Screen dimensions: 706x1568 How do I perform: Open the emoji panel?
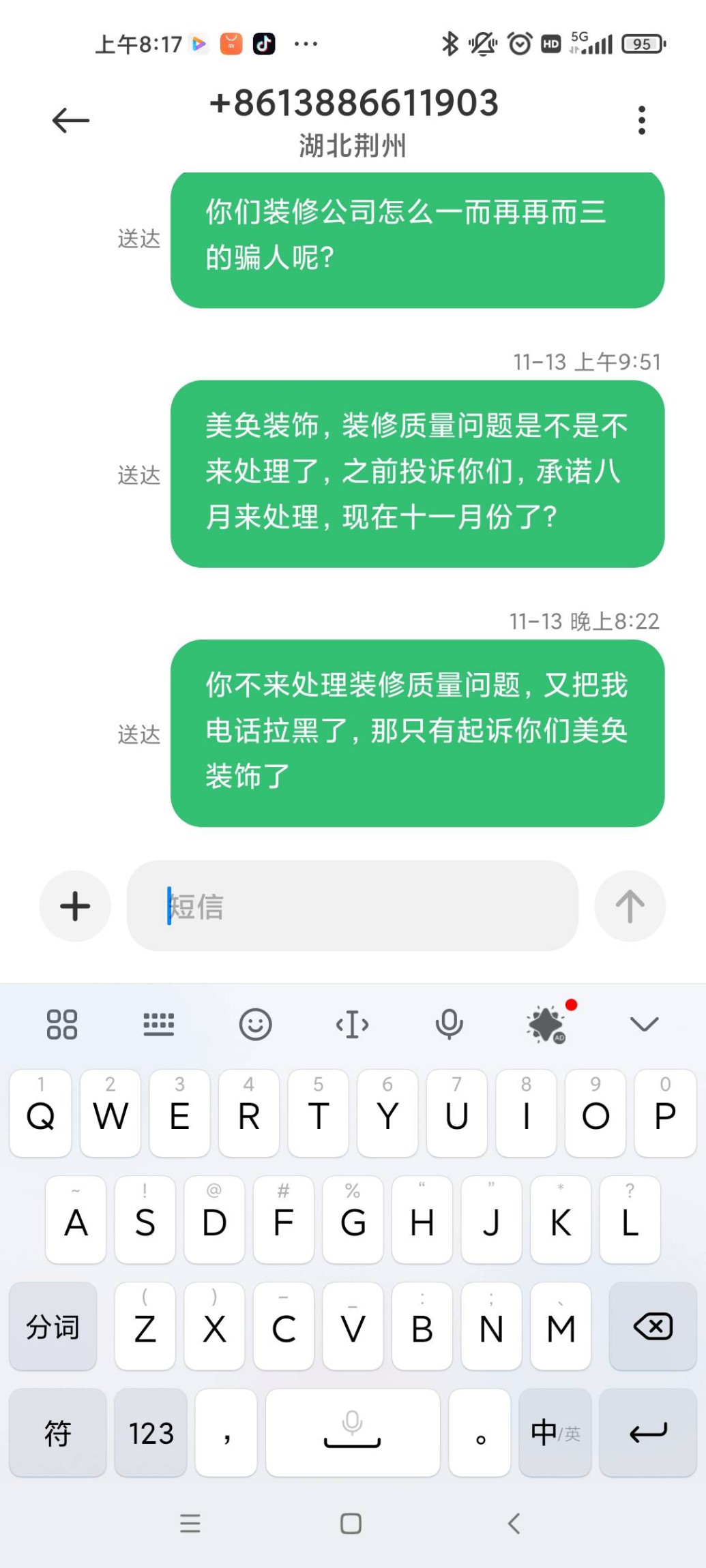(x=256, y=1024)
